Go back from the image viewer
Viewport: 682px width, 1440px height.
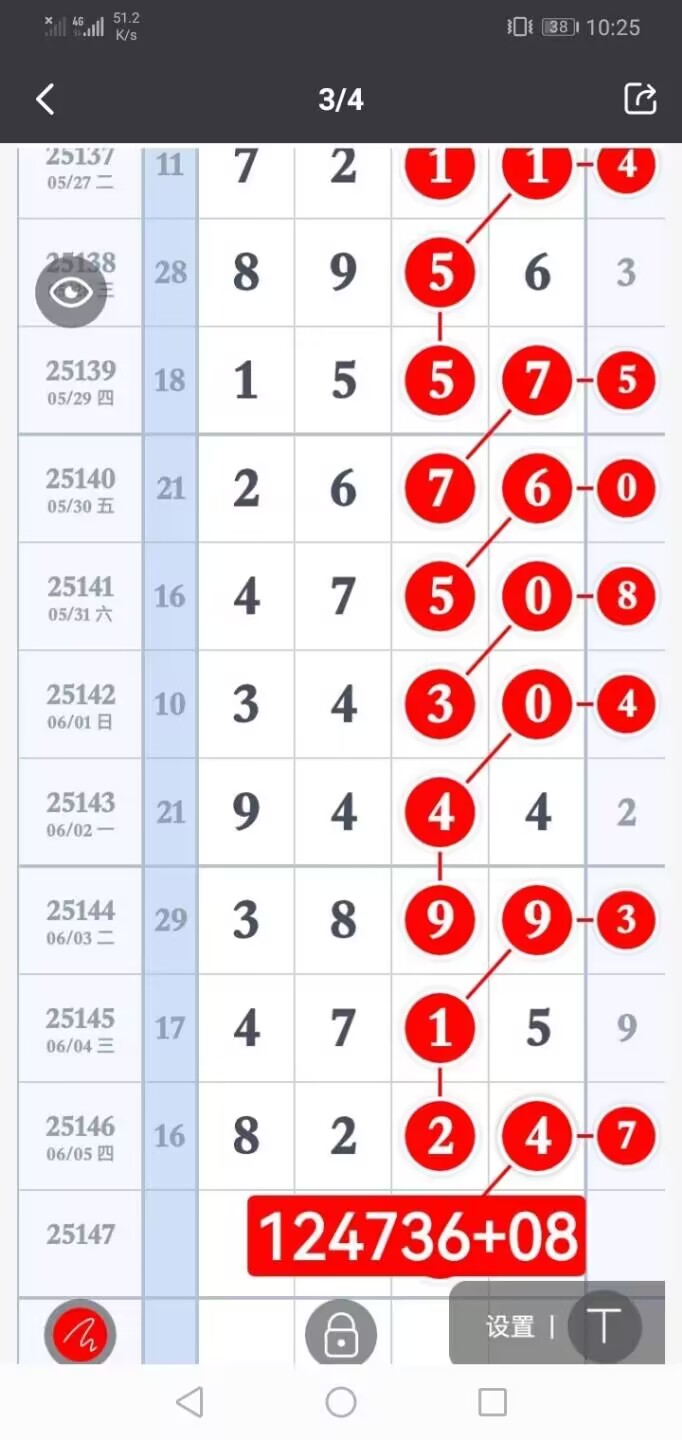click(45, 99)
